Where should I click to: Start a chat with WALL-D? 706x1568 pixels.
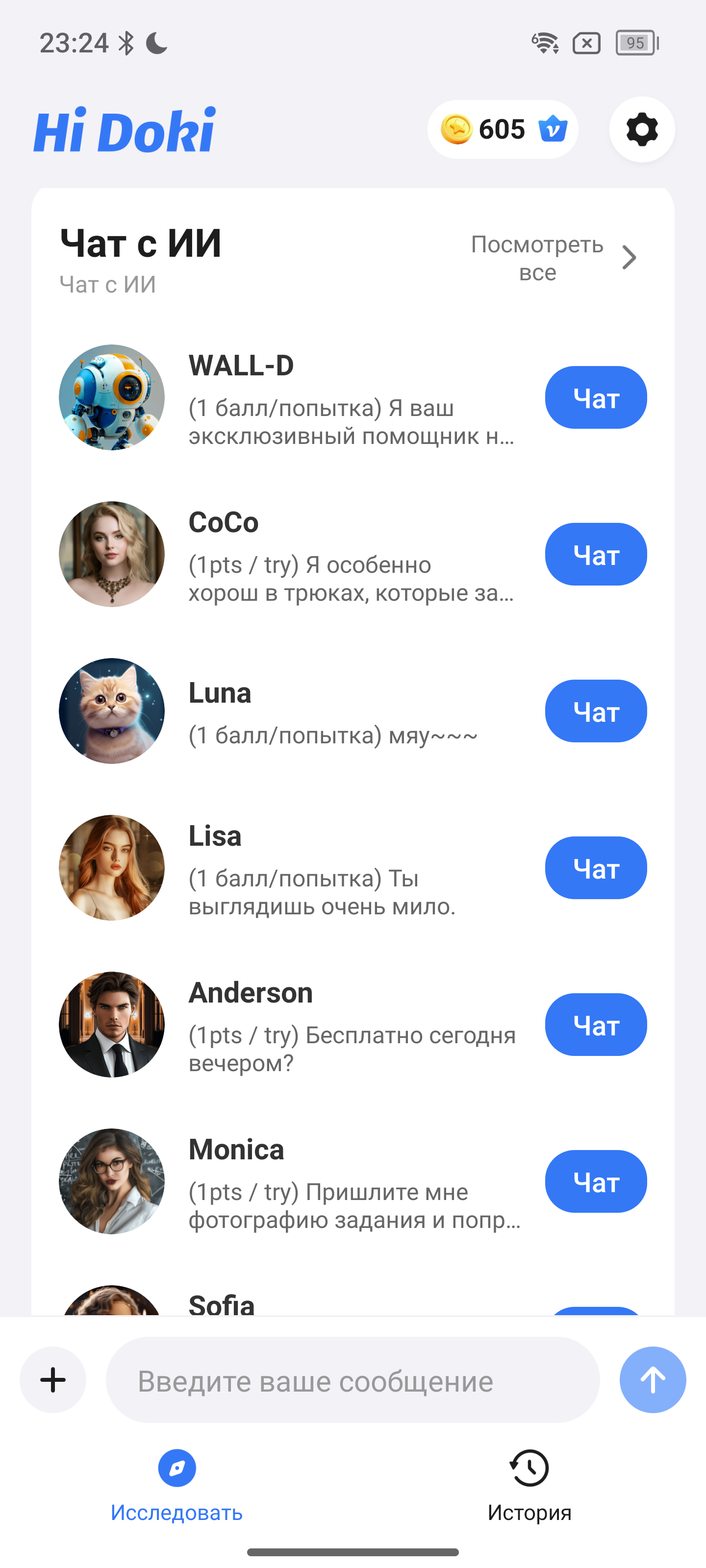pos(595,397)
